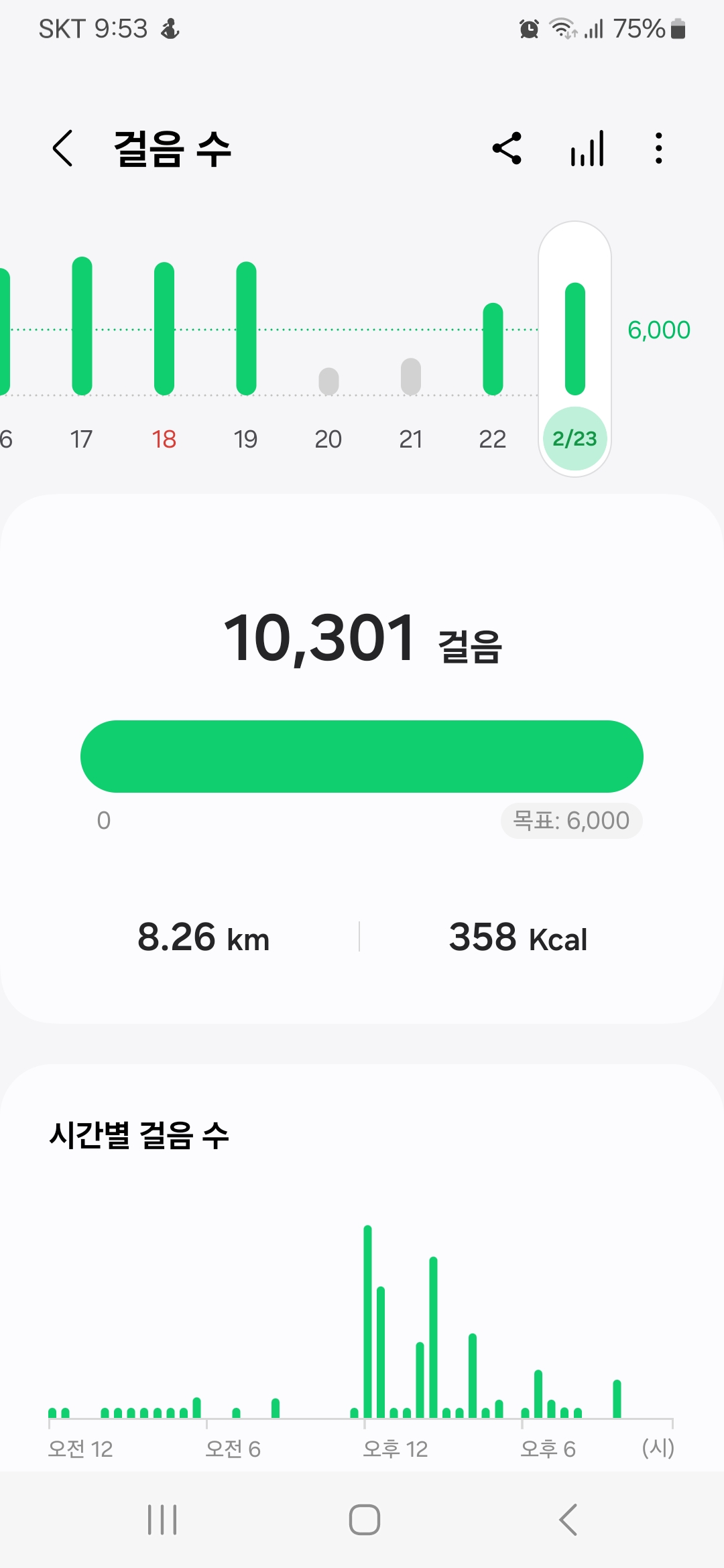Tap the 목표: 6,000 goal chip
Screen dimensions: 724x1568
pyautogui.click(x=571, y=821)
